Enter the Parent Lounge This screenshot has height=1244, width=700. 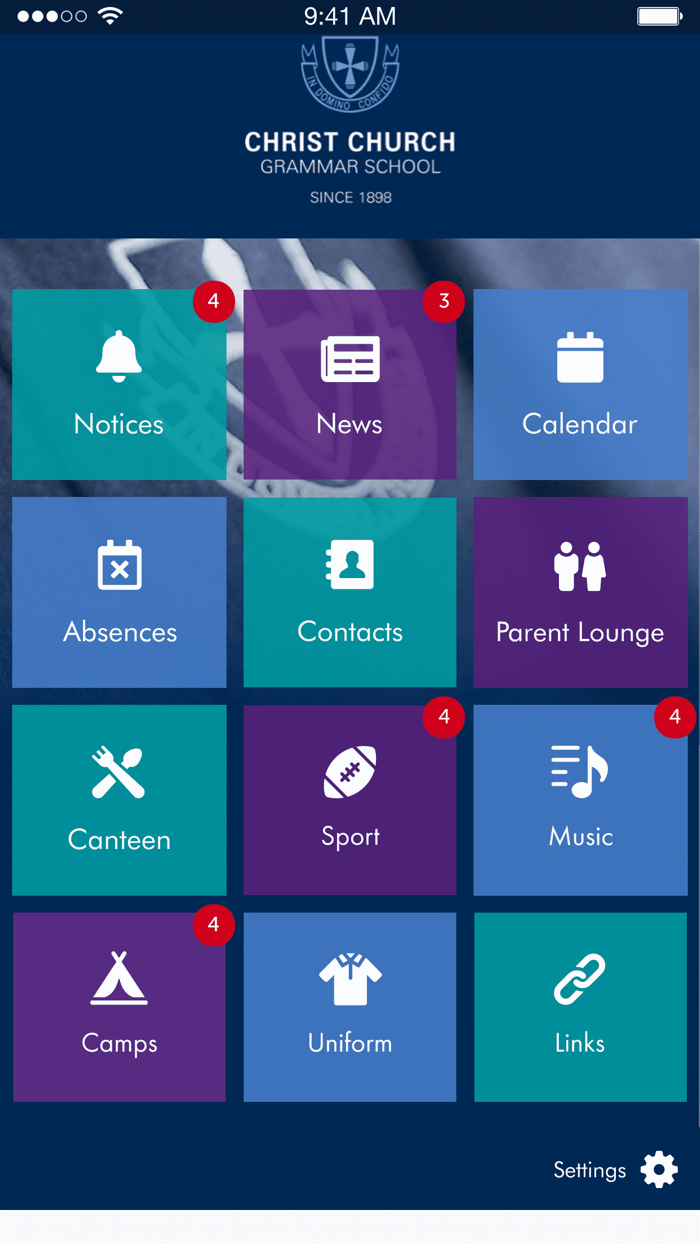point(580,592)
